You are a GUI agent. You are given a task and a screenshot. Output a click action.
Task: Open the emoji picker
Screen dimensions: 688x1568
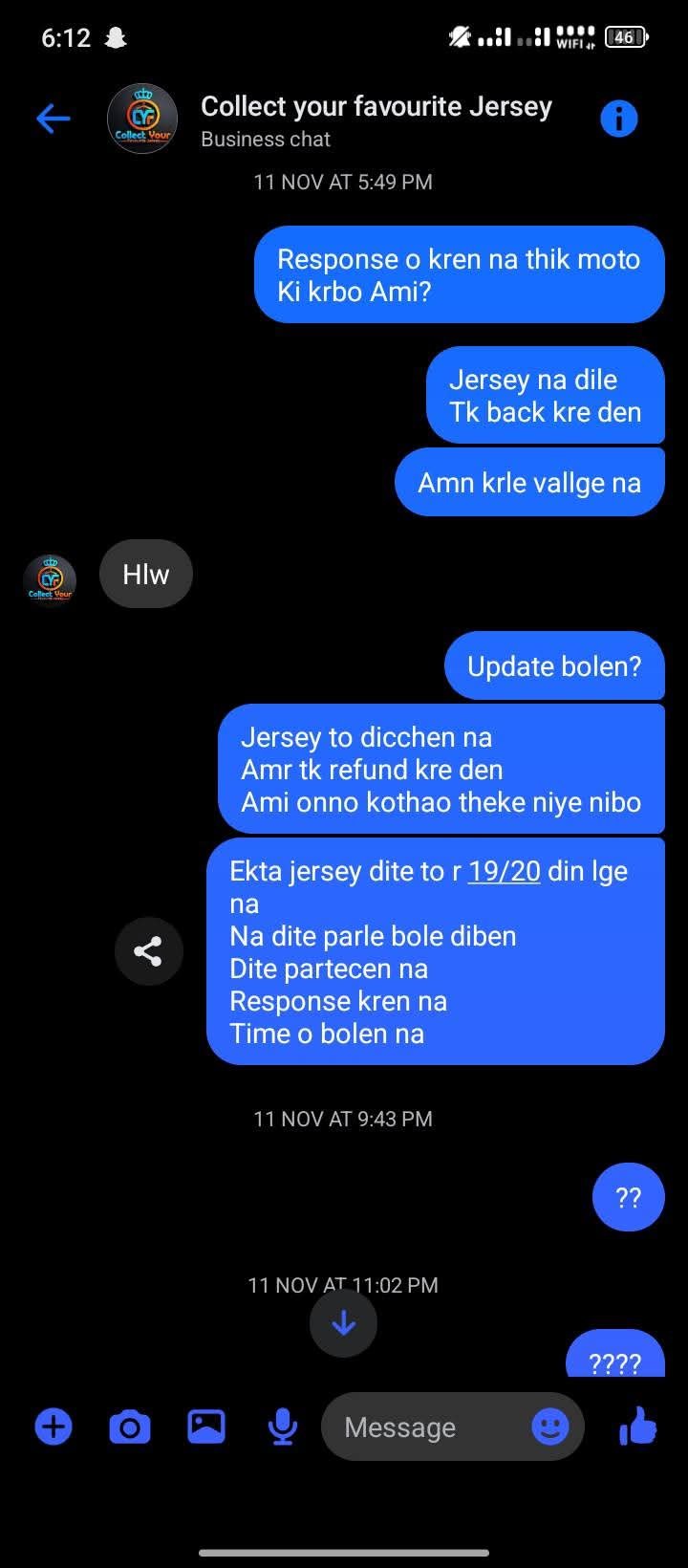tap(550, 1427)
